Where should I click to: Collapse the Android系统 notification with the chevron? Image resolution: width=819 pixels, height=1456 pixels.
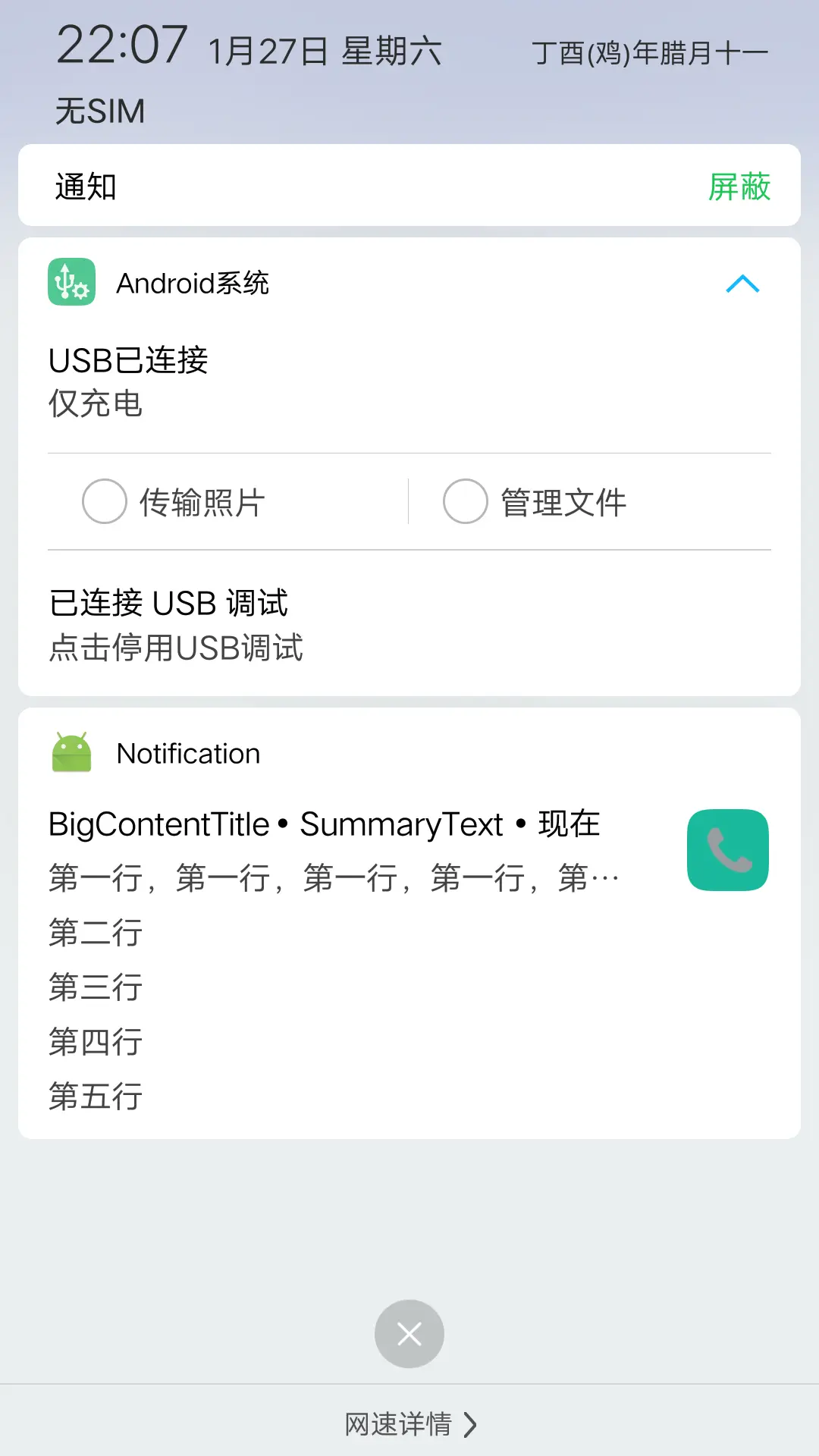coord(742,284)
